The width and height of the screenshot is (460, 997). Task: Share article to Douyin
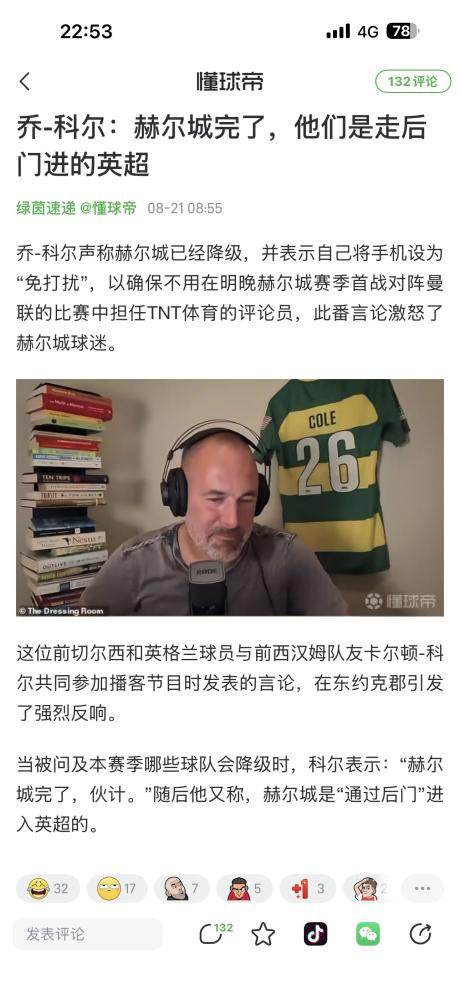[316, 934]
